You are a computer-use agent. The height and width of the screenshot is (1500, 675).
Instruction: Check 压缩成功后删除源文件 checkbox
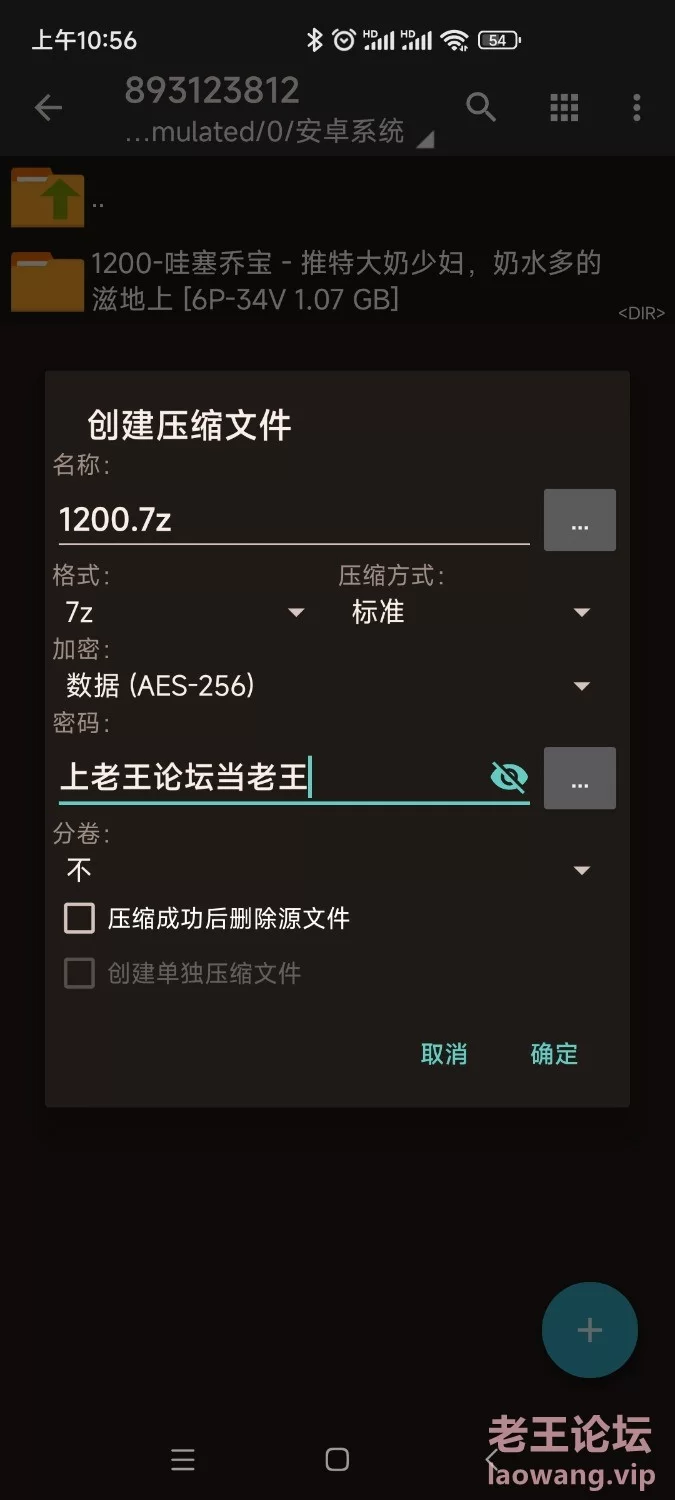pyautogui.click(x=79, y=918)
